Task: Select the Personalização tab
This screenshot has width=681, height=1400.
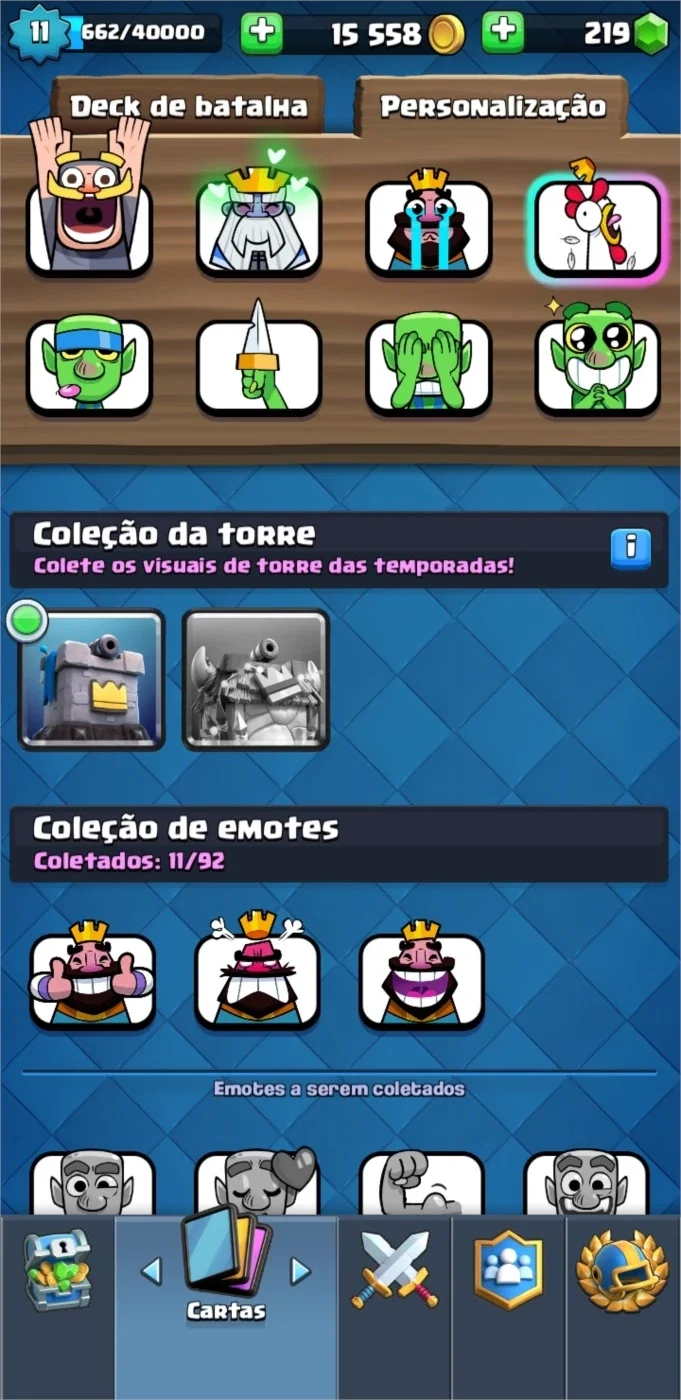Action: tap(492, 106)
